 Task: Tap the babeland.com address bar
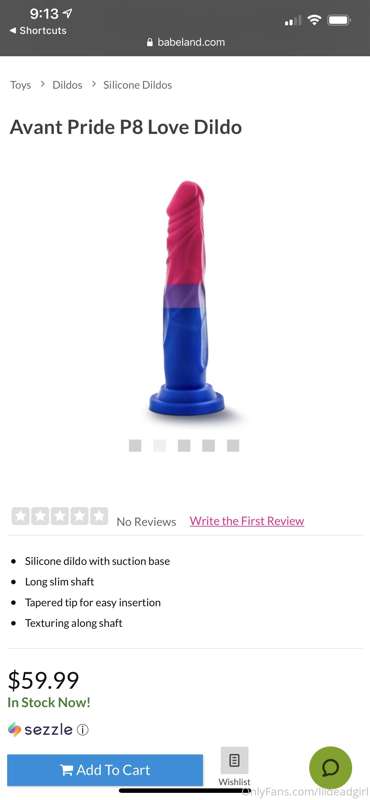tap(185, 42)
